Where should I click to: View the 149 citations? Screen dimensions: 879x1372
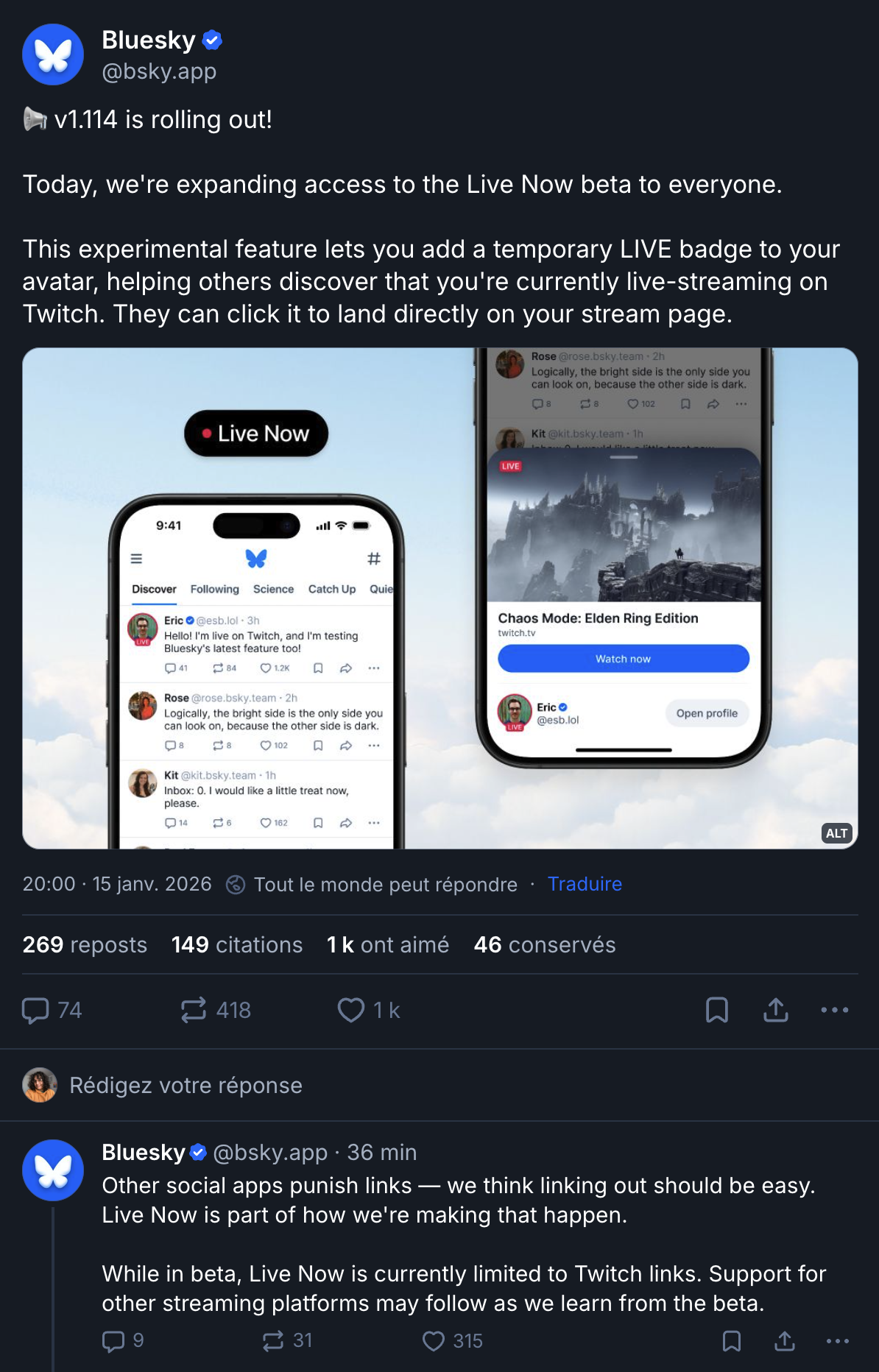(236, 945)
